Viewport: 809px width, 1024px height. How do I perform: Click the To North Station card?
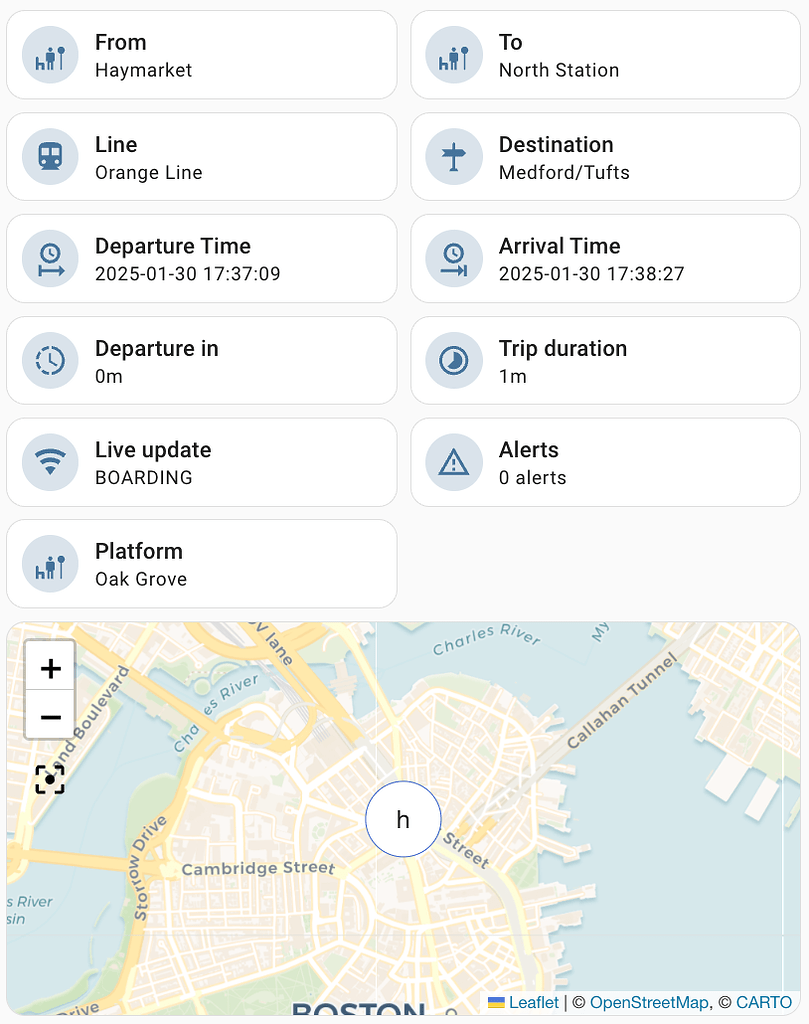[605, 55]
